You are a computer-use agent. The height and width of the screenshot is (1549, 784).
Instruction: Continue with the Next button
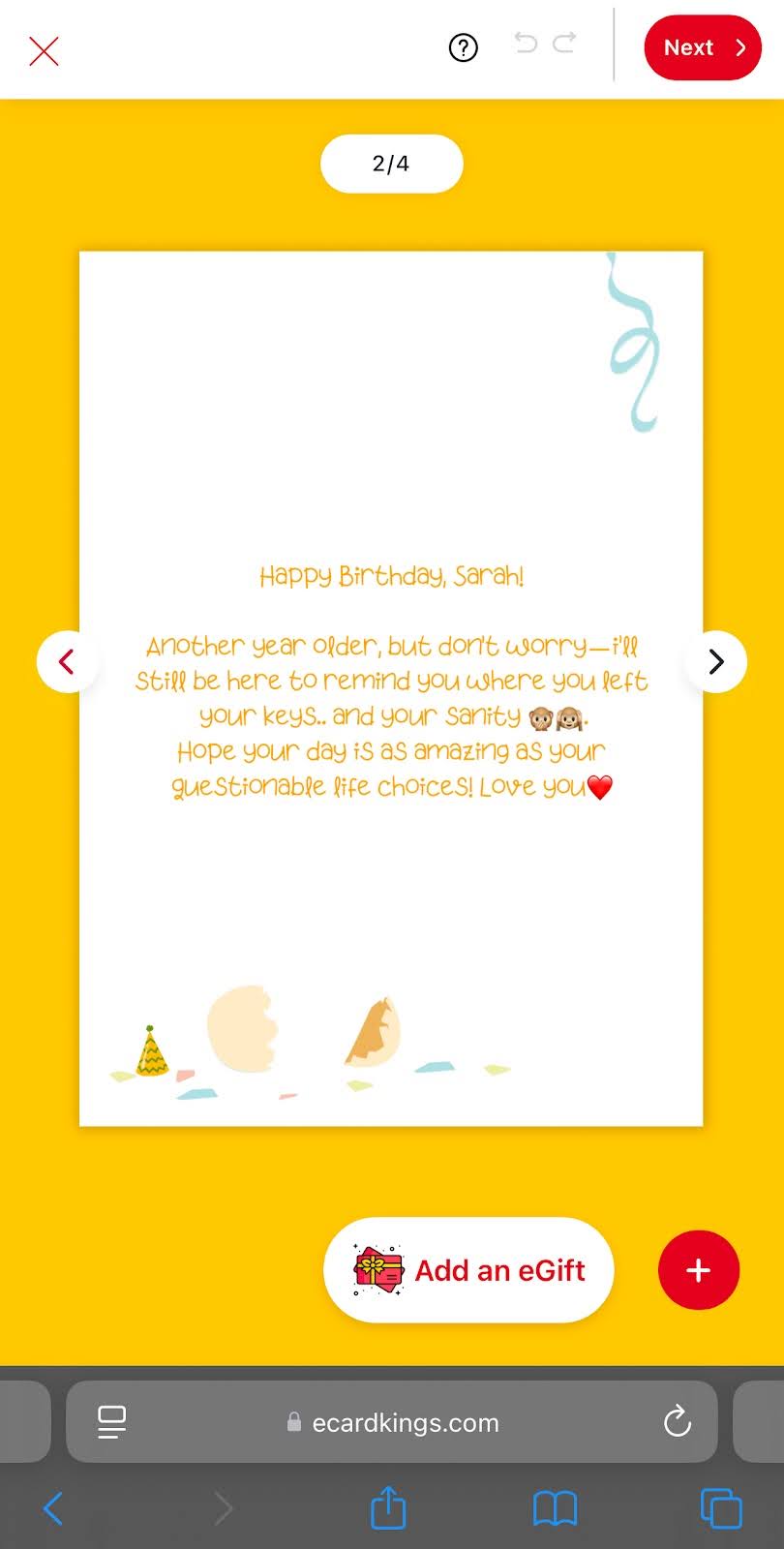703,47
